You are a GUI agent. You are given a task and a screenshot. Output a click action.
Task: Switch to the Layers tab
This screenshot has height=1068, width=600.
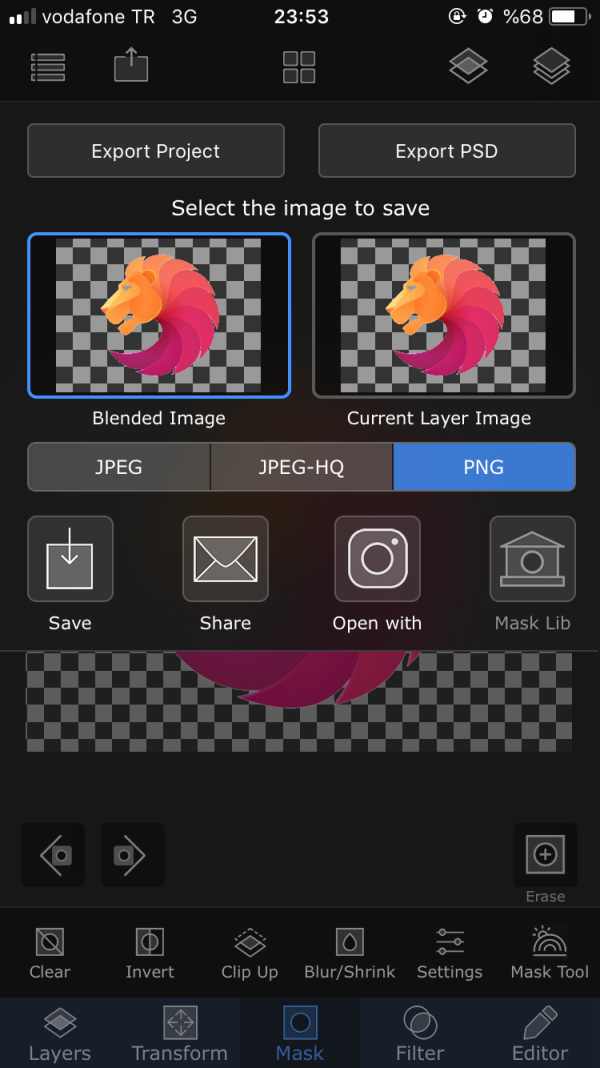(60, 1035)
